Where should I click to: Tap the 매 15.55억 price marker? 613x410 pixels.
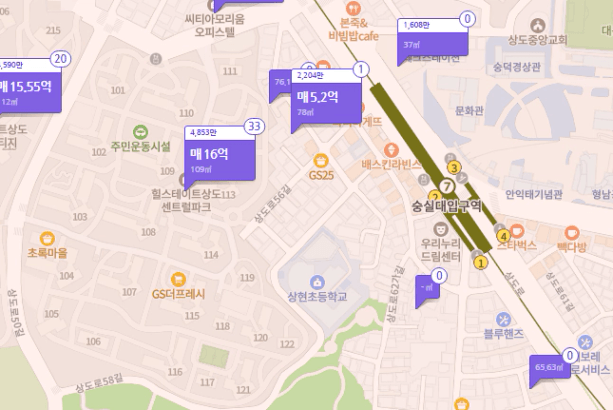tap(30, 86)
